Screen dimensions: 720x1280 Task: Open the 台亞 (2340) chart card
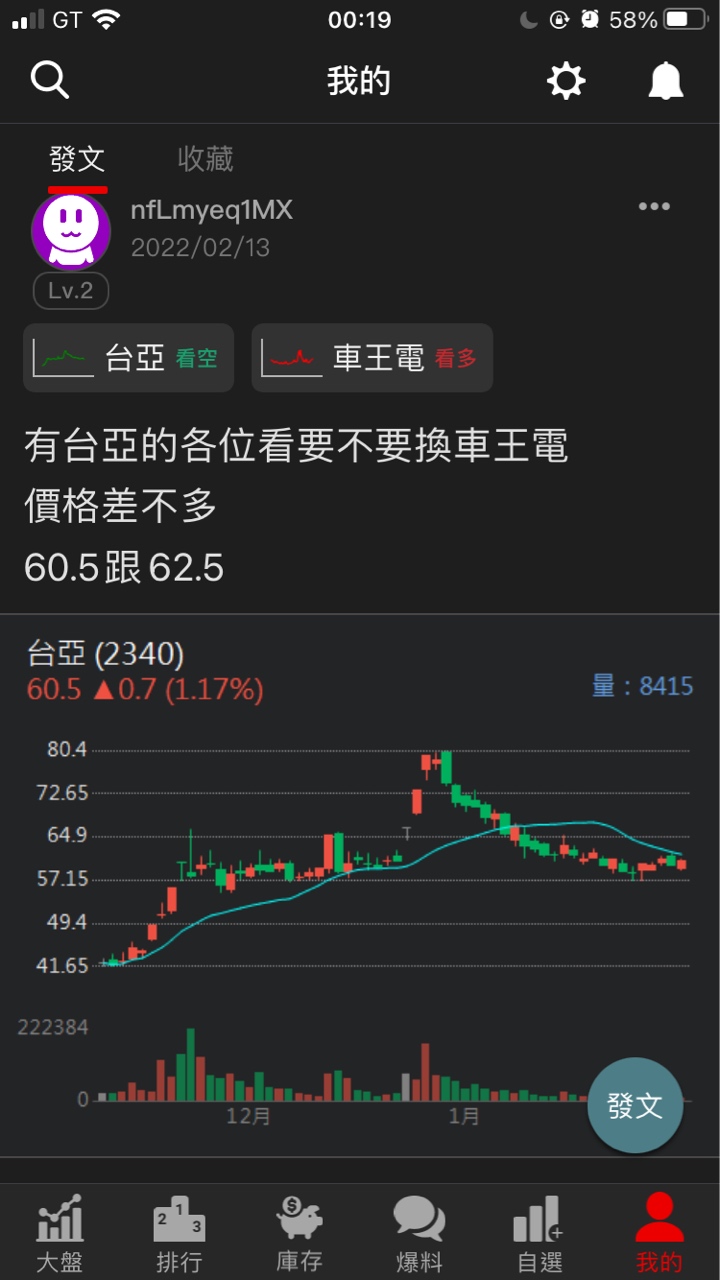coord(359,880)
